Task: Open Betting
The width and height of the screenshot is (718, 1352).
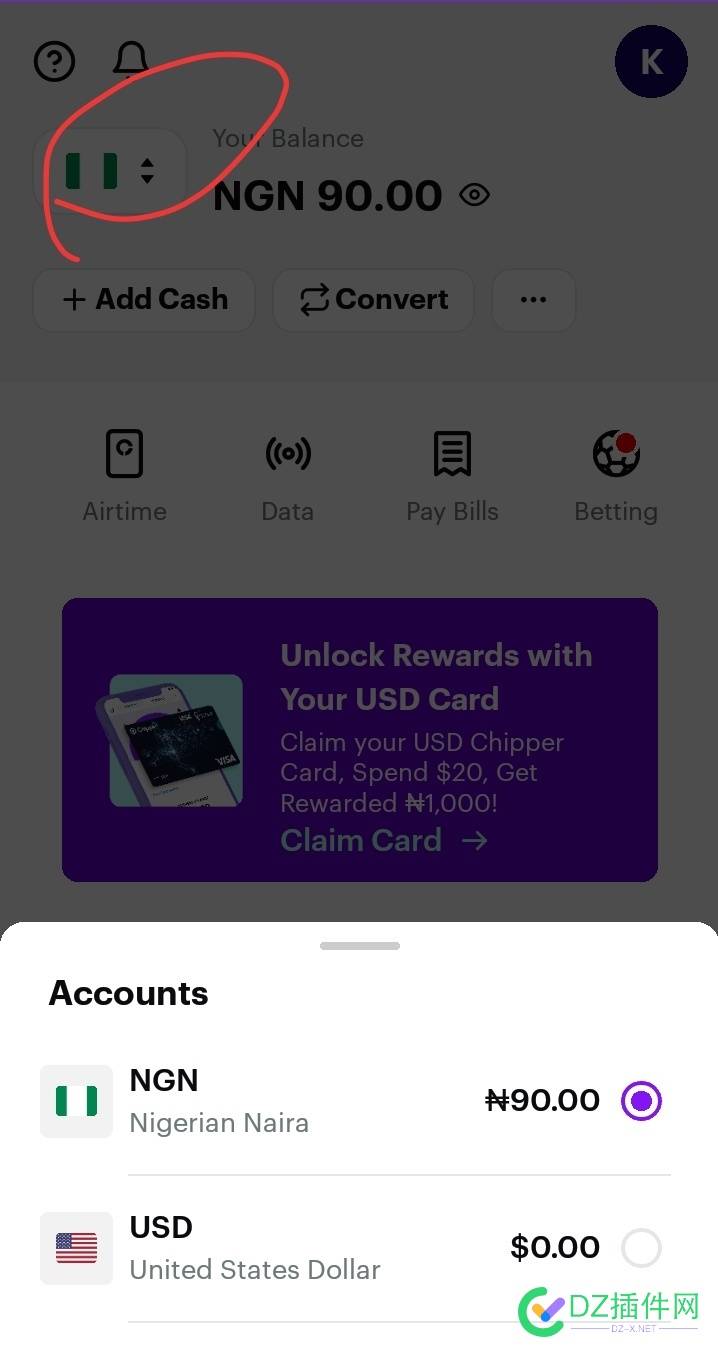Action: tap(616, 475)
